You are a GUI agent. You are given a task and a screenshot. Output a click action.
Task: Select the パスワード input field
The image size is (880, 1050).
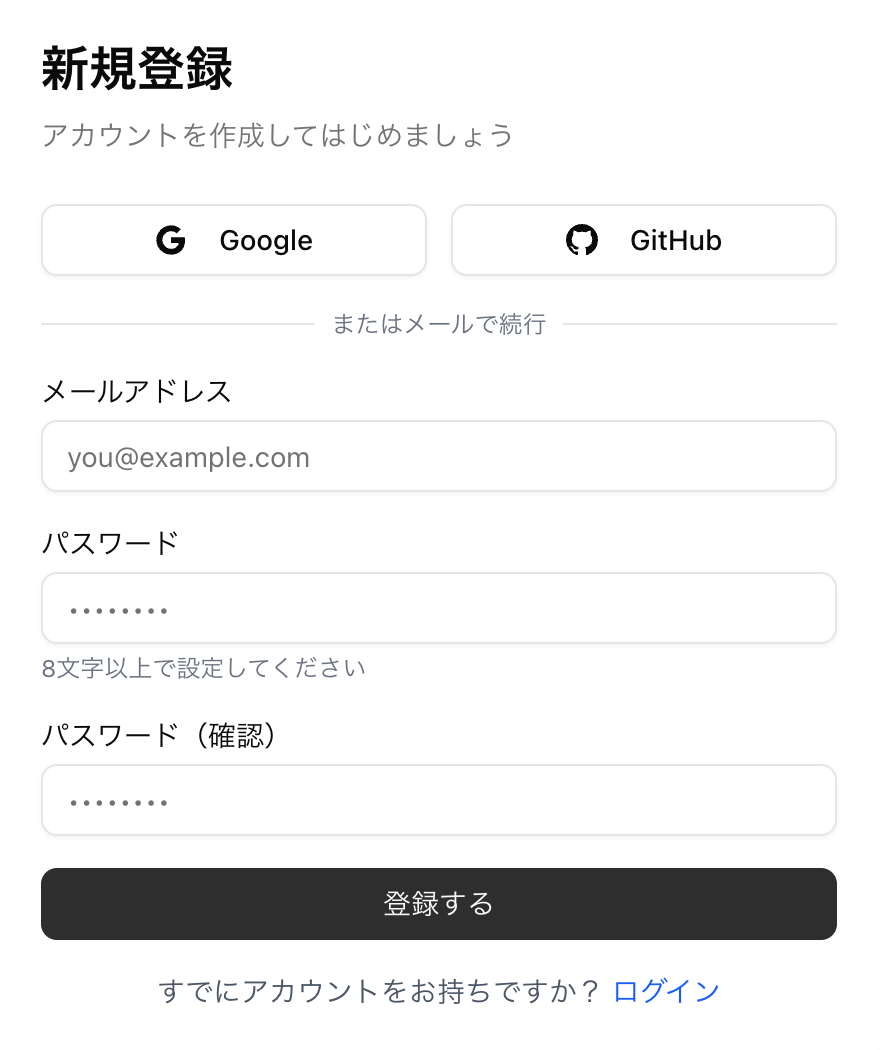click(x=438, y=608)
